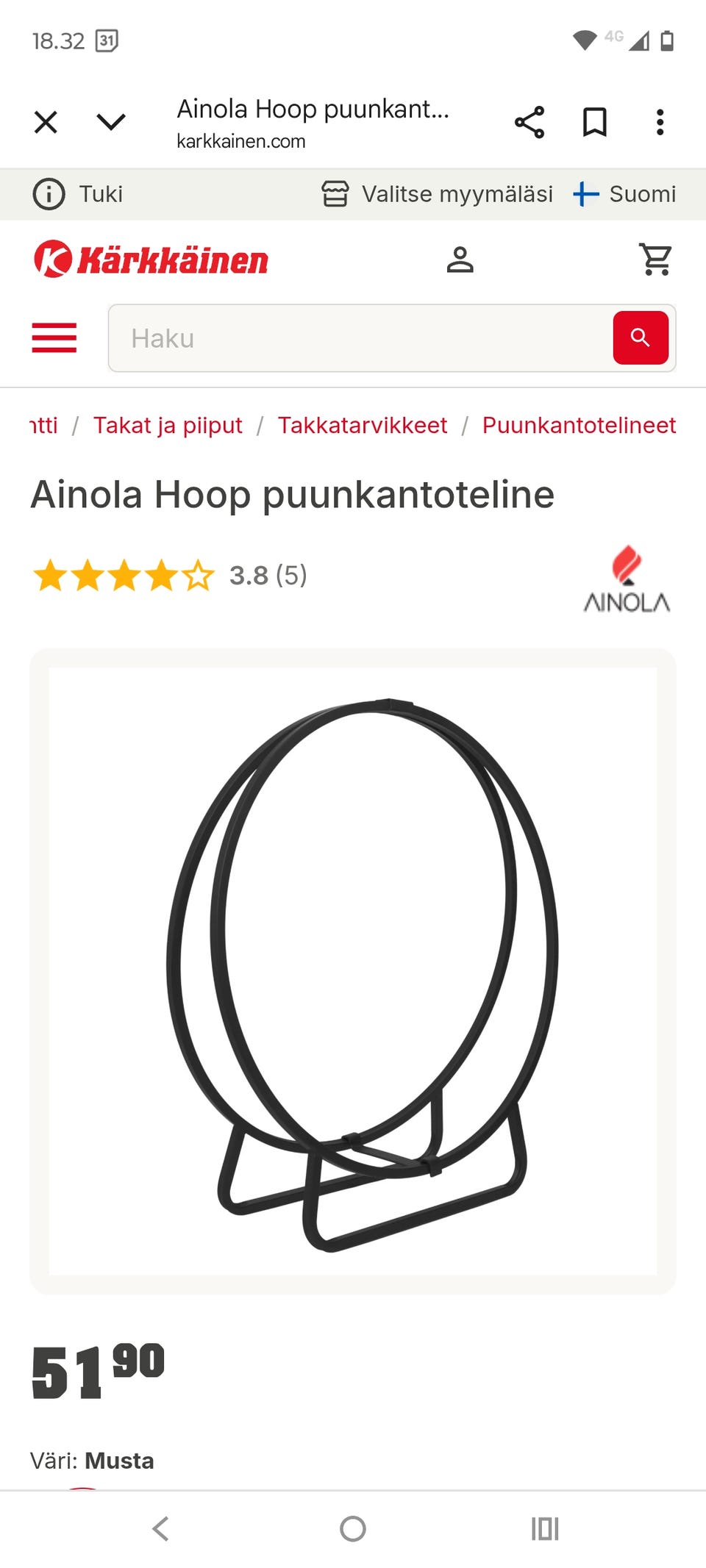Go to the Takkatarvikkeet category
The image size is (706, 1568).
363,425
